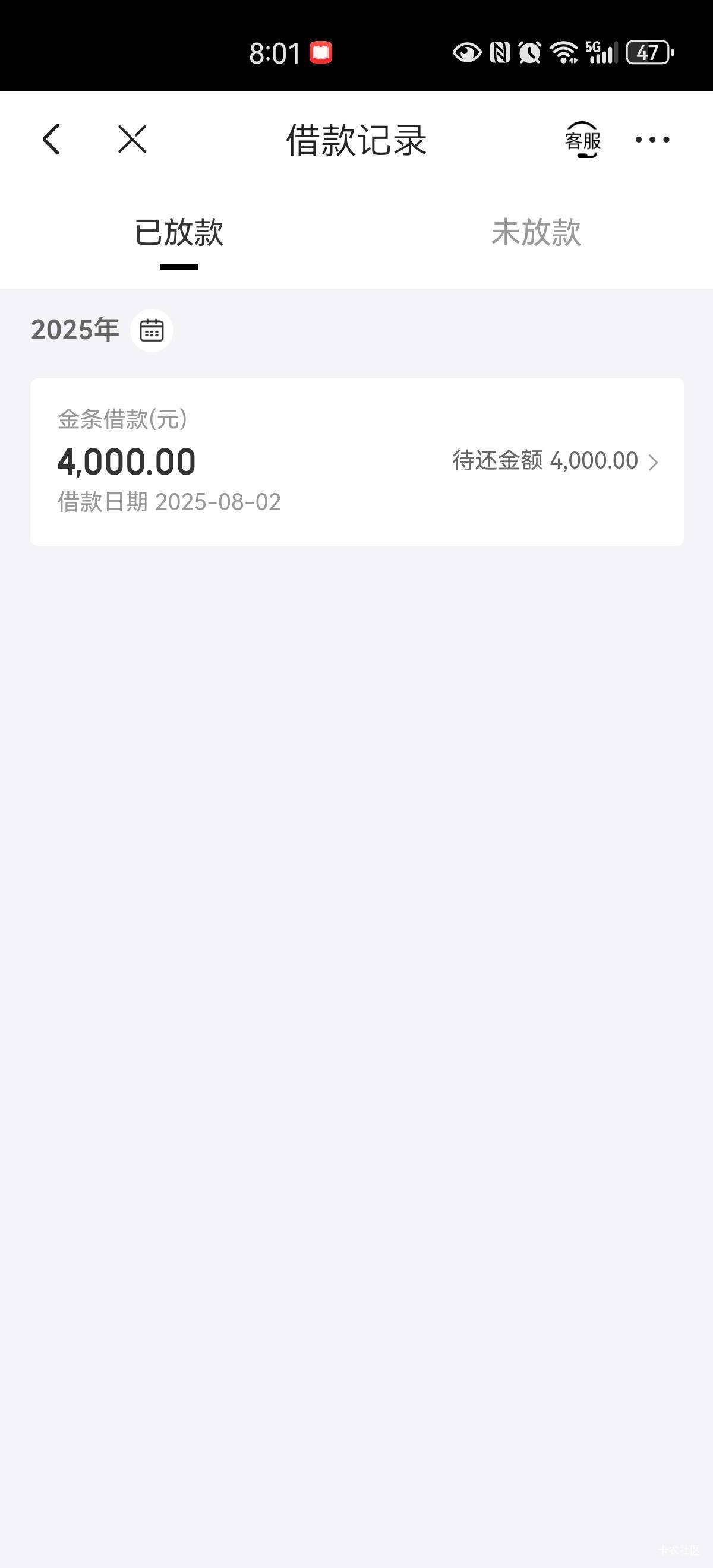The width and height of the screenshot is (713, 1568).
Task: Go back using the back arrow
Action: click(51, 140)
